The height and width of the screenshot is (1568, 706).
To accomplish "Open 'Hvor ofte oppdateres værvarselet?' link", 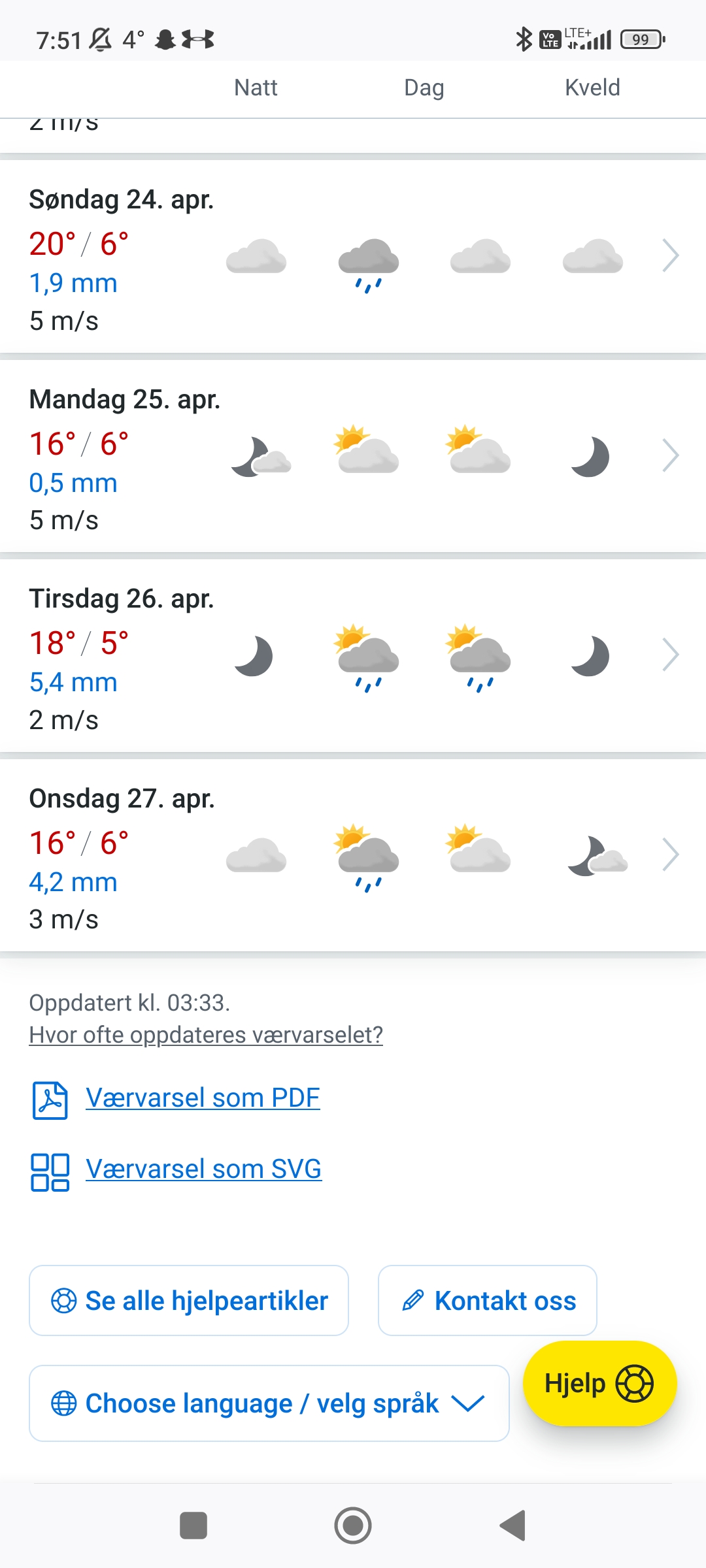I will 206,1035.
